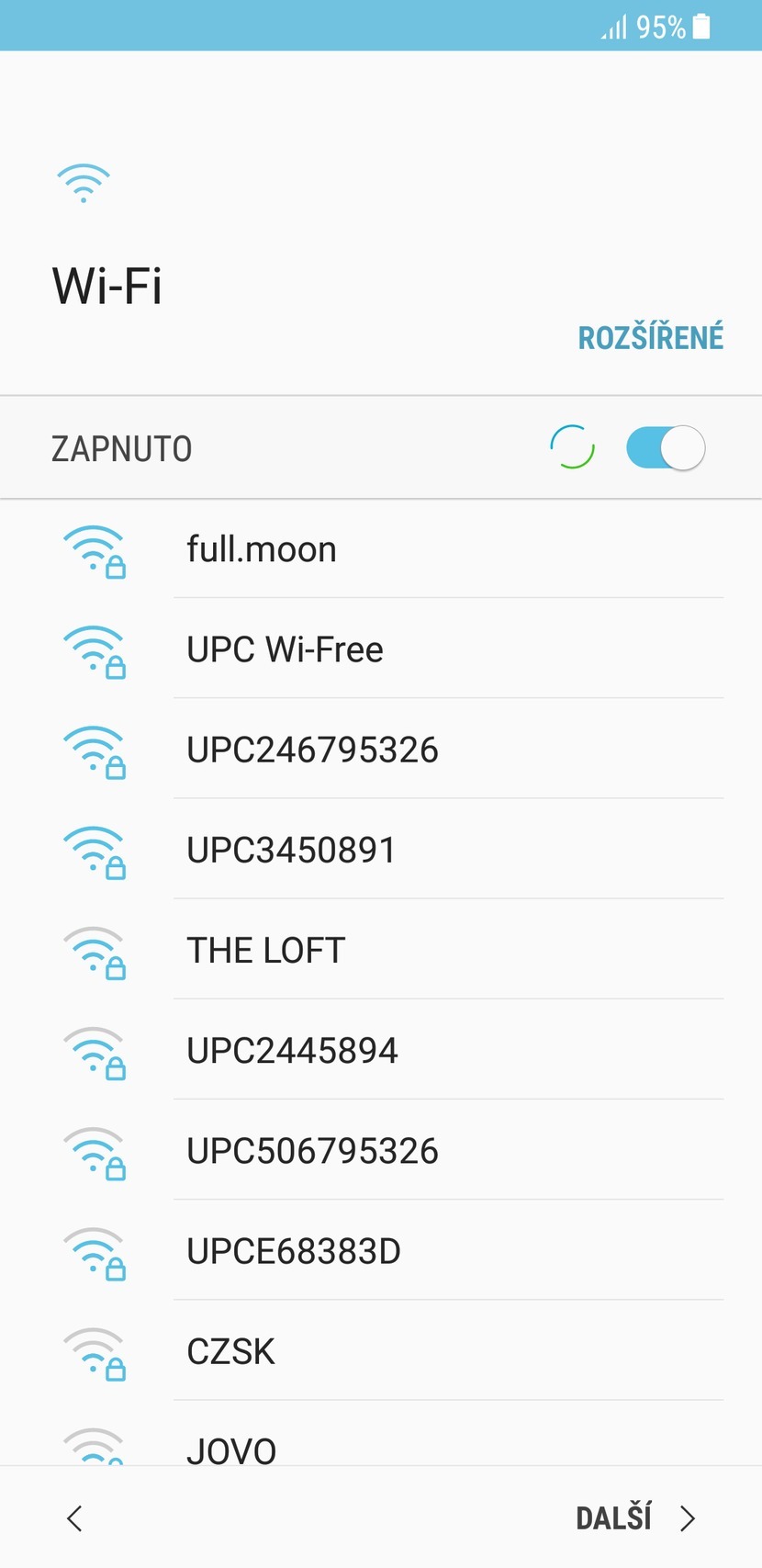The image size is (762, 1568).
Task: Go back with the left arrow
Action: 75,1518
